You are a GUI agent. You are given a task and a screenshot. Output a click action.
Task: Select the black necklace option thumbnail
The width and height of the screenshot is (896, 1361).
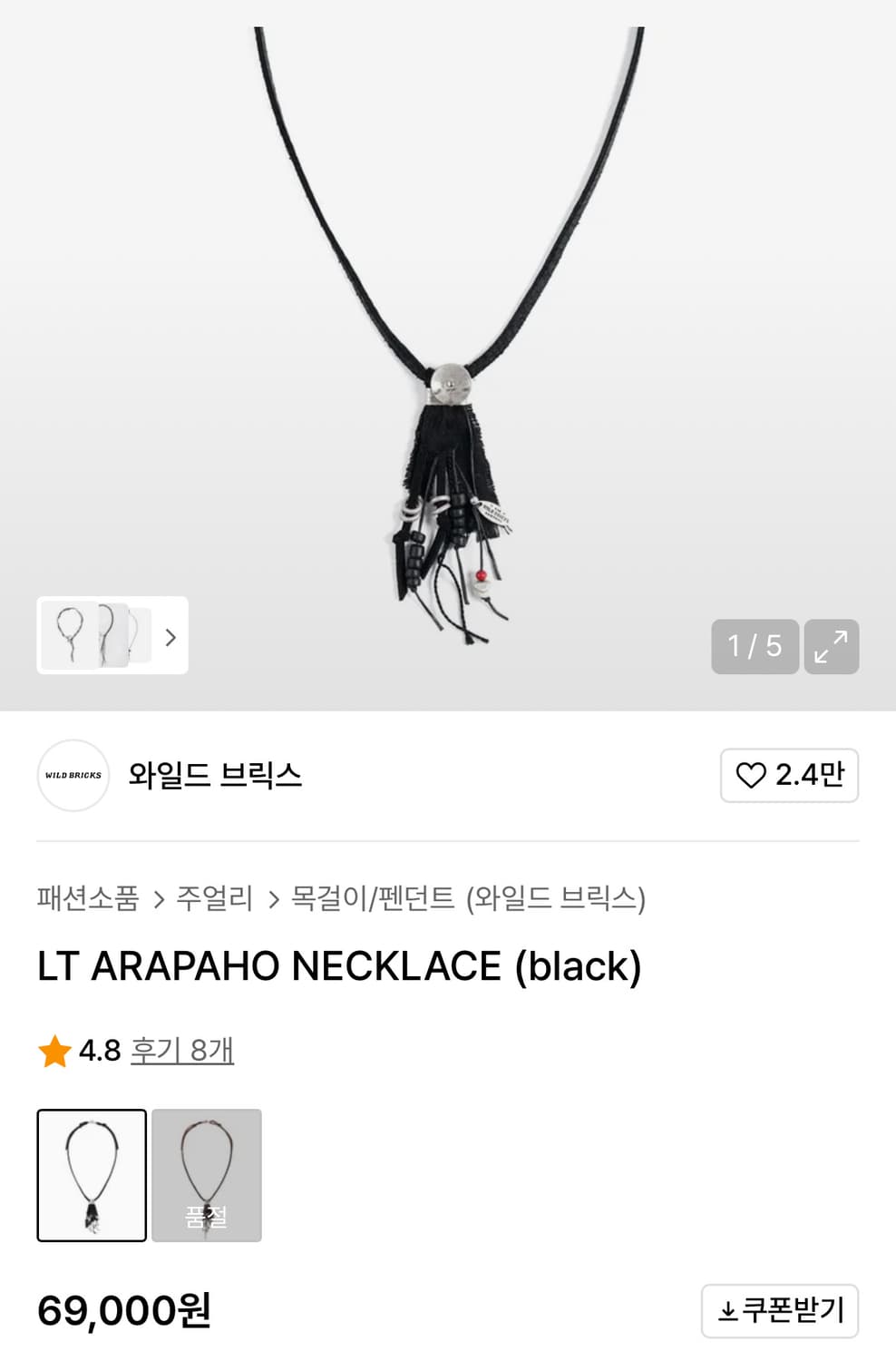91,1175
